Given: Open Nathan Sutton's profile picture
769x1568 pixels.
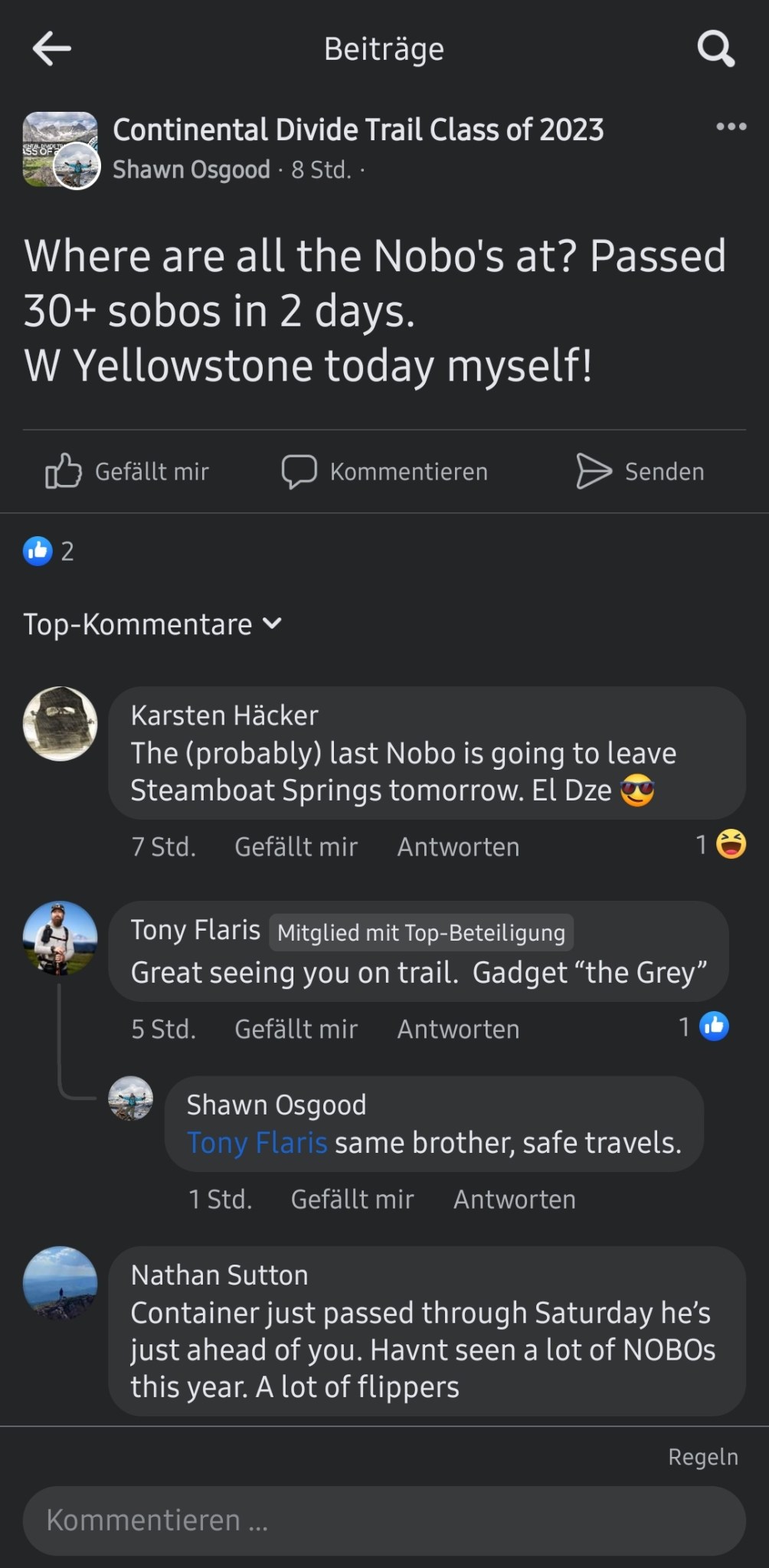Looking at the screenshot, I should click(x=61, y=1283).
